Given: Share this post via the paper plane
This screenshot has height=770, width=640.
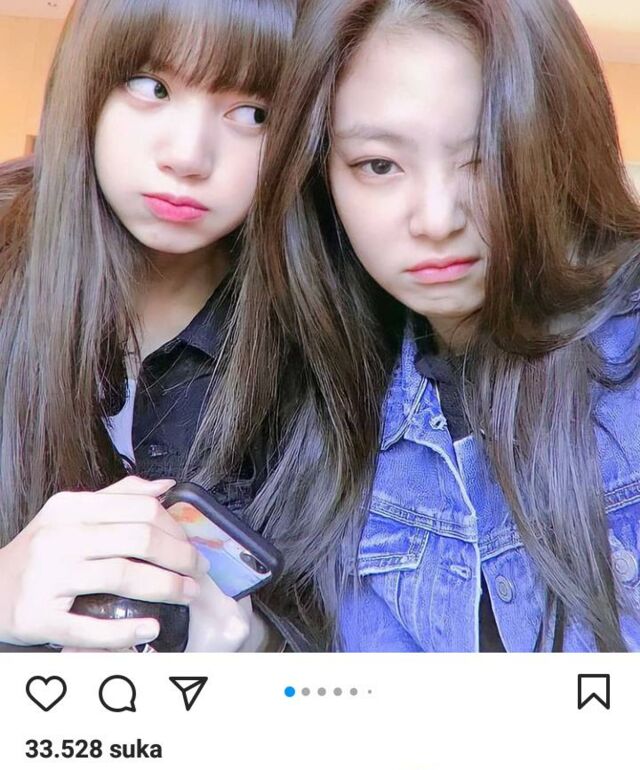Looking at the screenshot, I should [188, 692].
